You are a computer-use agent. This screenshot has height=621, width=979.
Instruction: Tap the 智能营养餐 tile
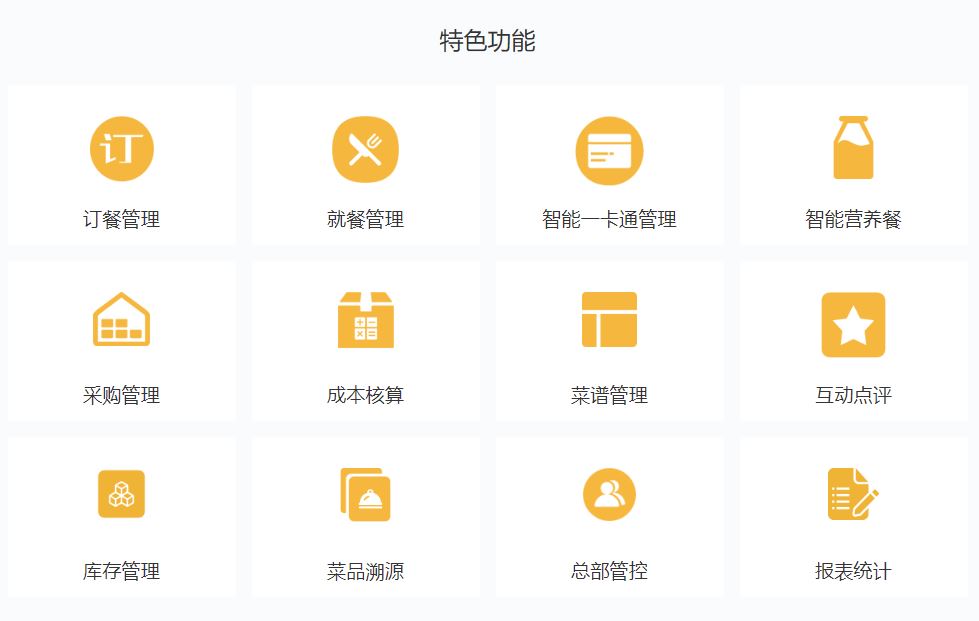tap(853, 166)
